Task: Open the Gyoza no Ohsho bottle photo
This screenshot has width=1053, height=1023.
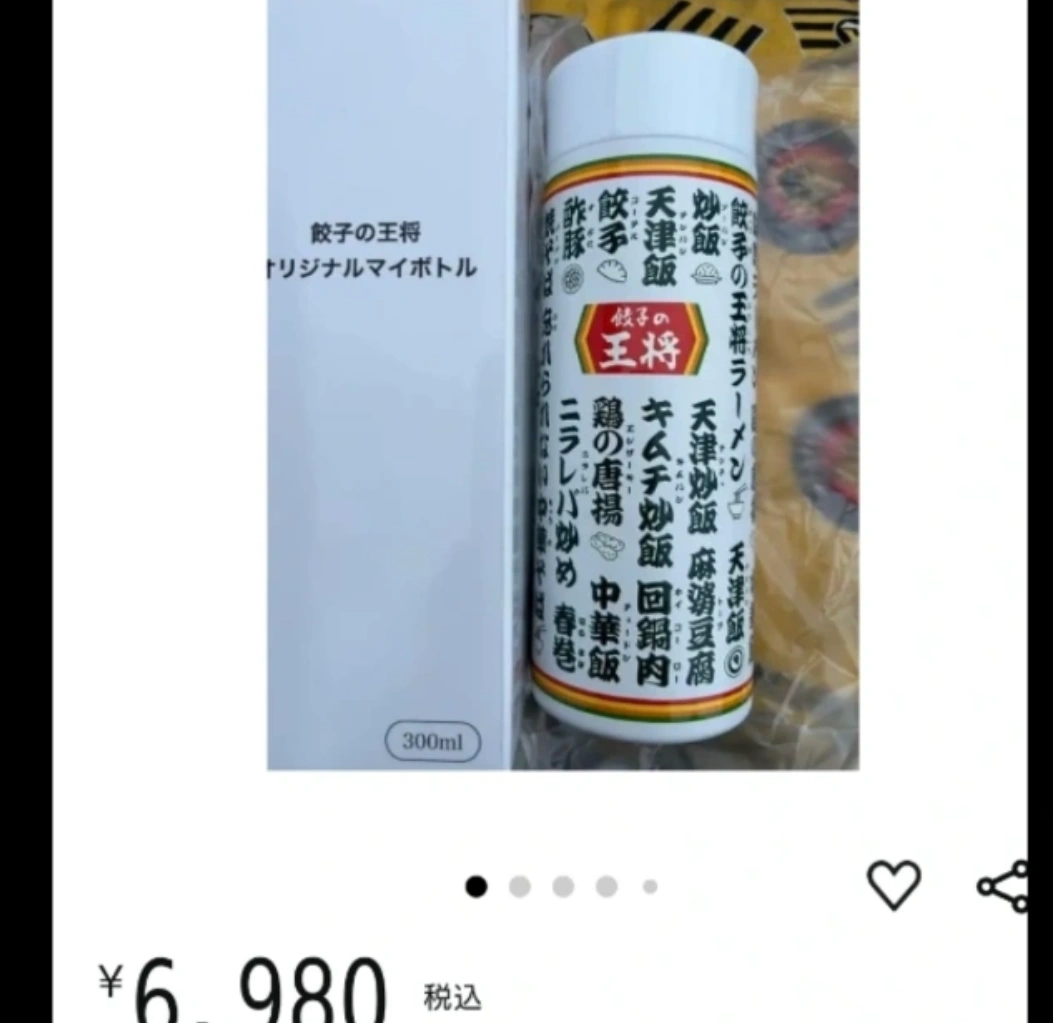Action: coord(562,385)
